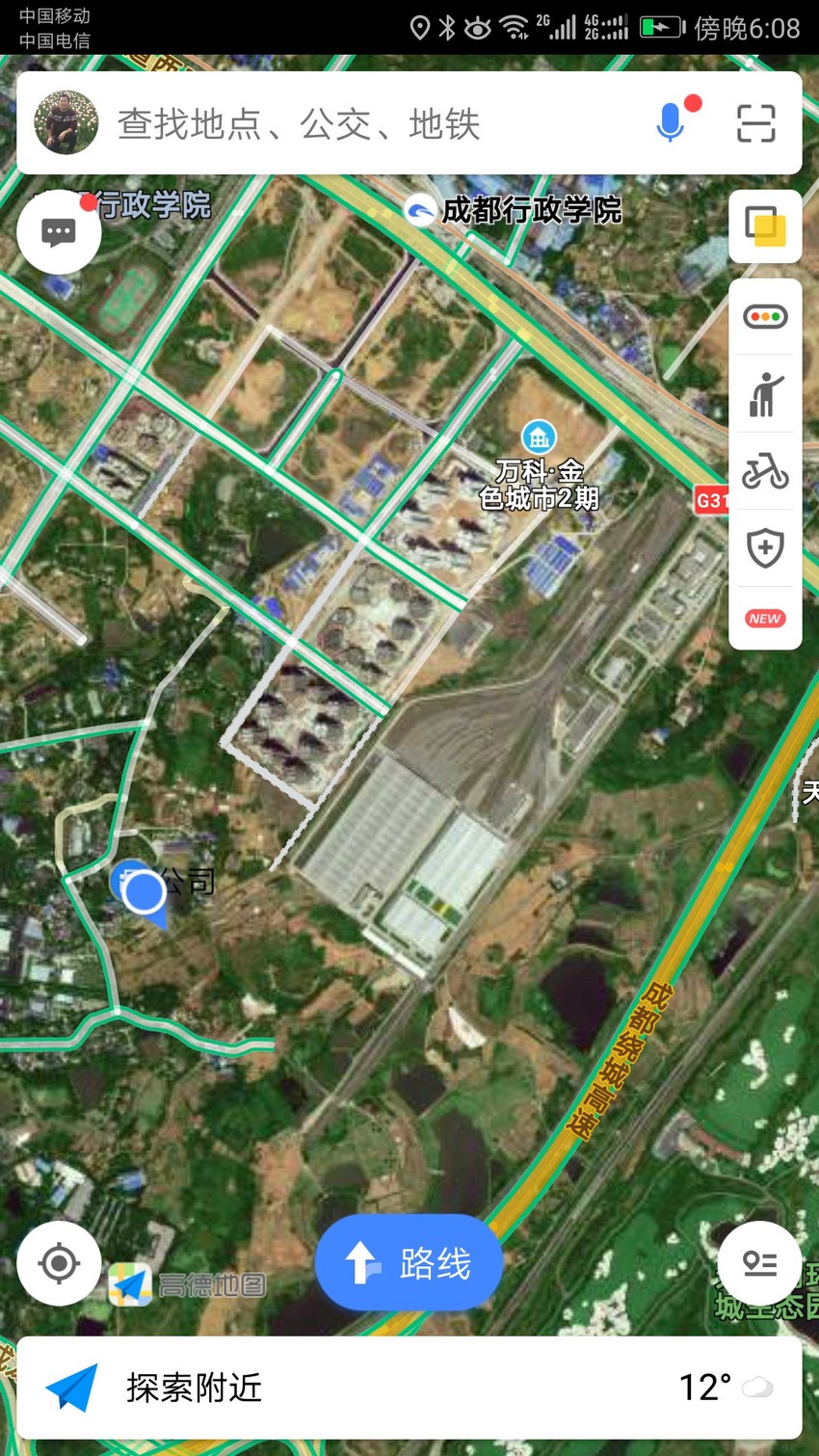Start planning a trip with 路线 button

[x=409, y=1262]
